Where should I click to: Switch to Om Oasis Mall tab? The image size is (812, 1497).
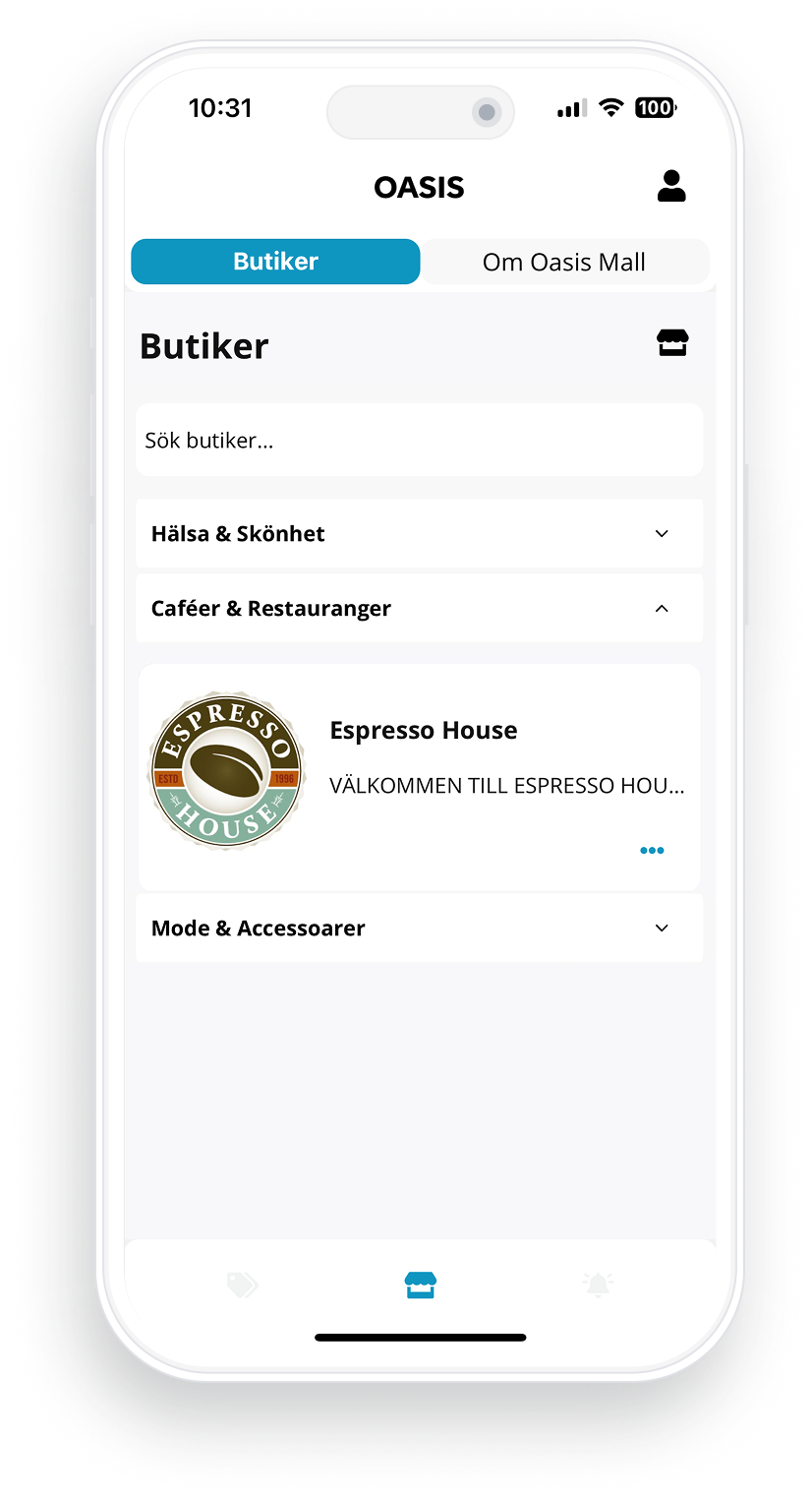point(564,263)
